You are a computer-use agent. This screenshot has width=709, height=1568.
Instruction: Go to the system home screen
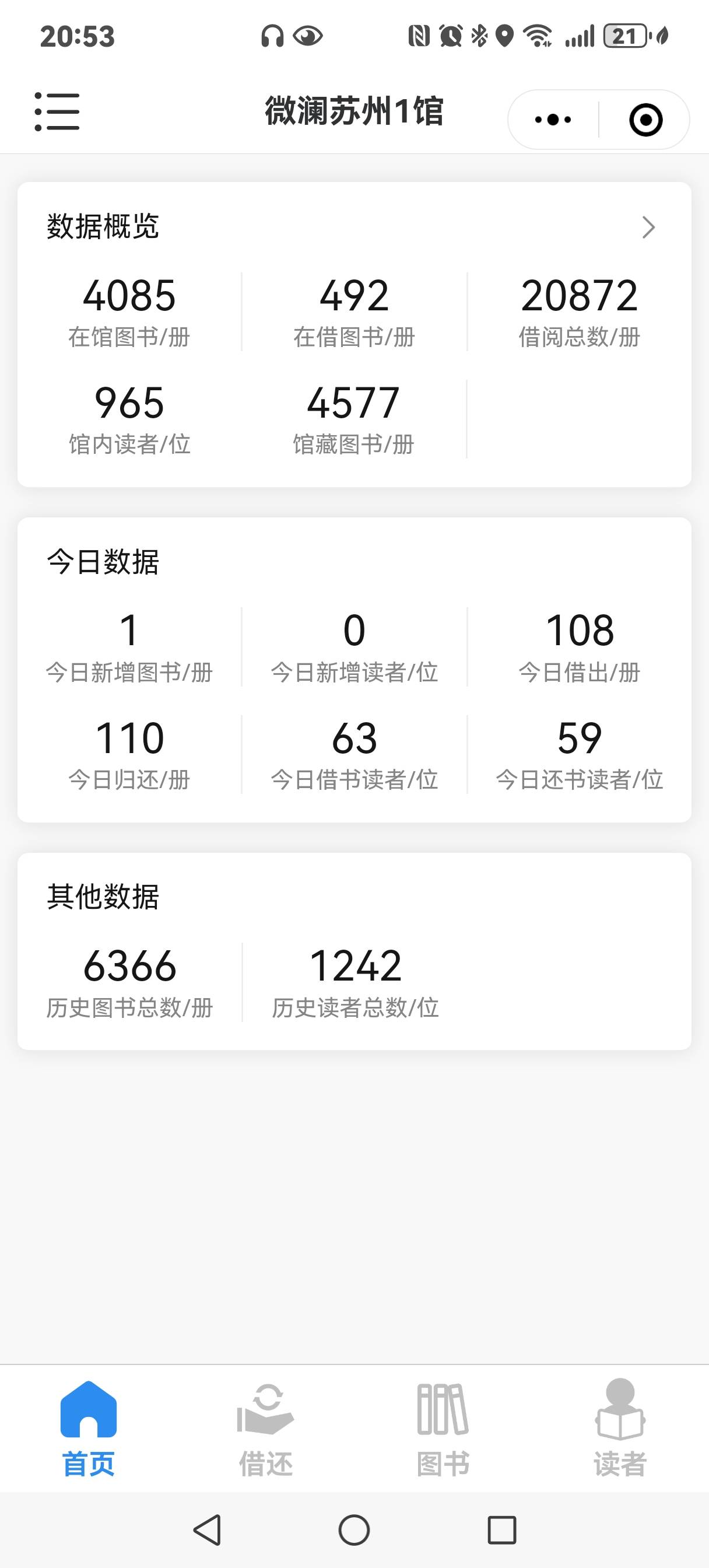pyautogui.click(x=354, y=1530)
